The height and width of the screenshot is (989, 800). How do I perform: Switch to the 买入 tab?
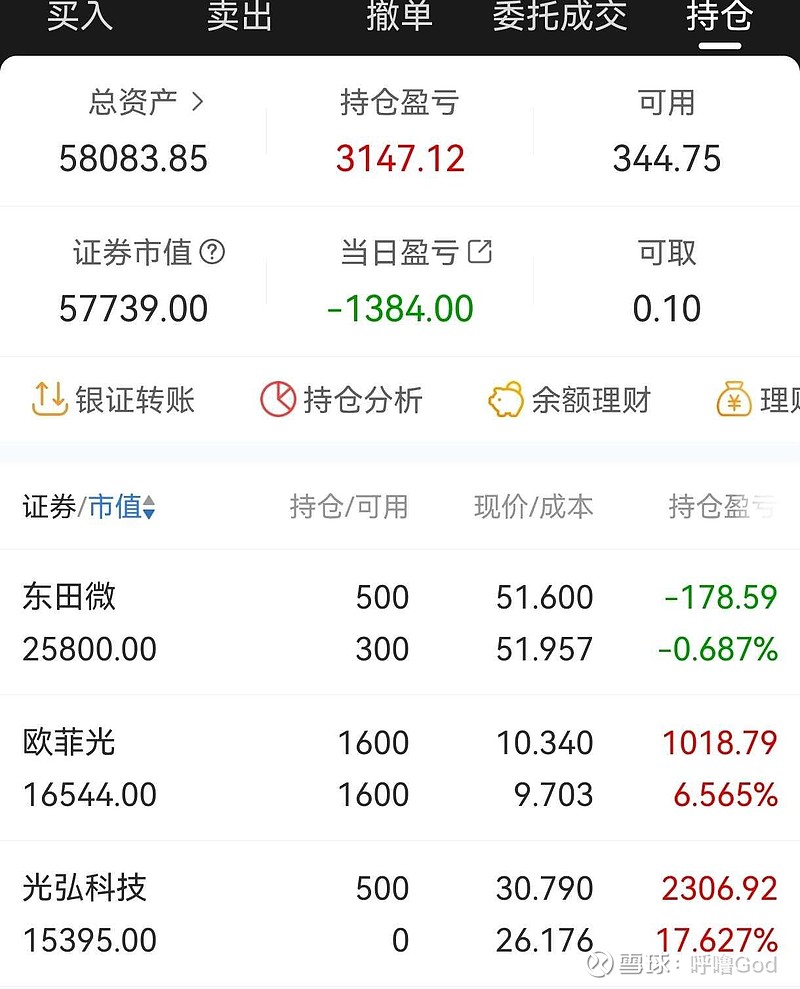80,18
